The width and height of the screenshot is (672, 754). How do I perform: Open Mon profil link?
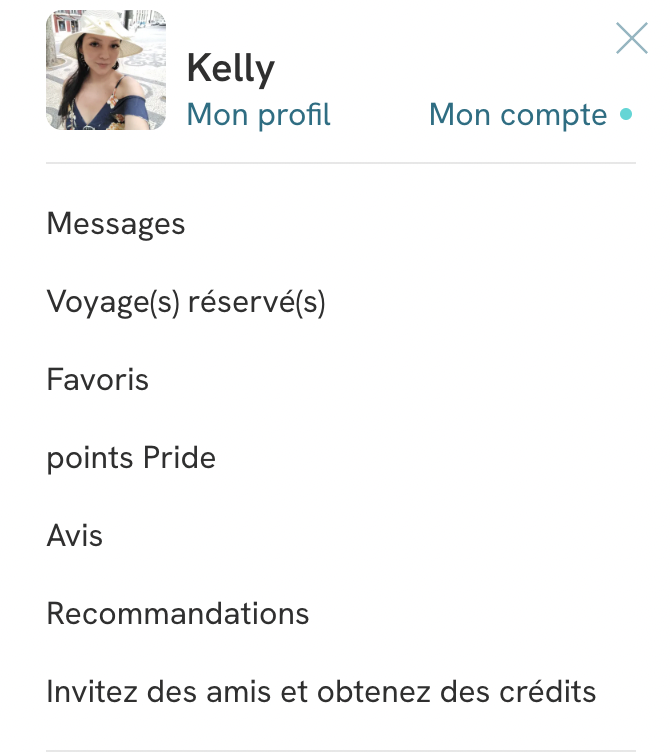pyautogui.click(x=258, y=115)
